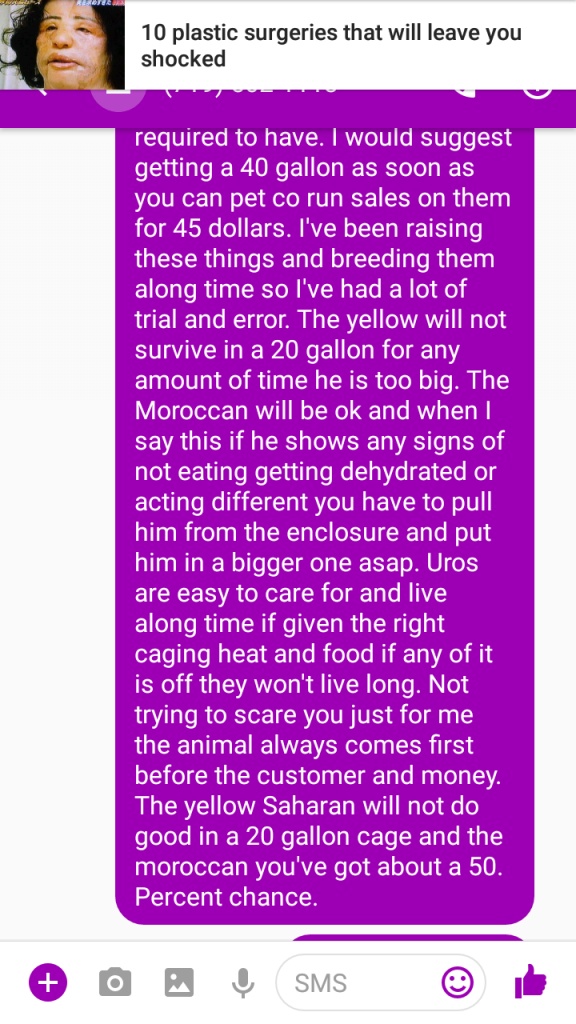Open the emoji picker
This screenshot has height=1024, width=576.
457,982
